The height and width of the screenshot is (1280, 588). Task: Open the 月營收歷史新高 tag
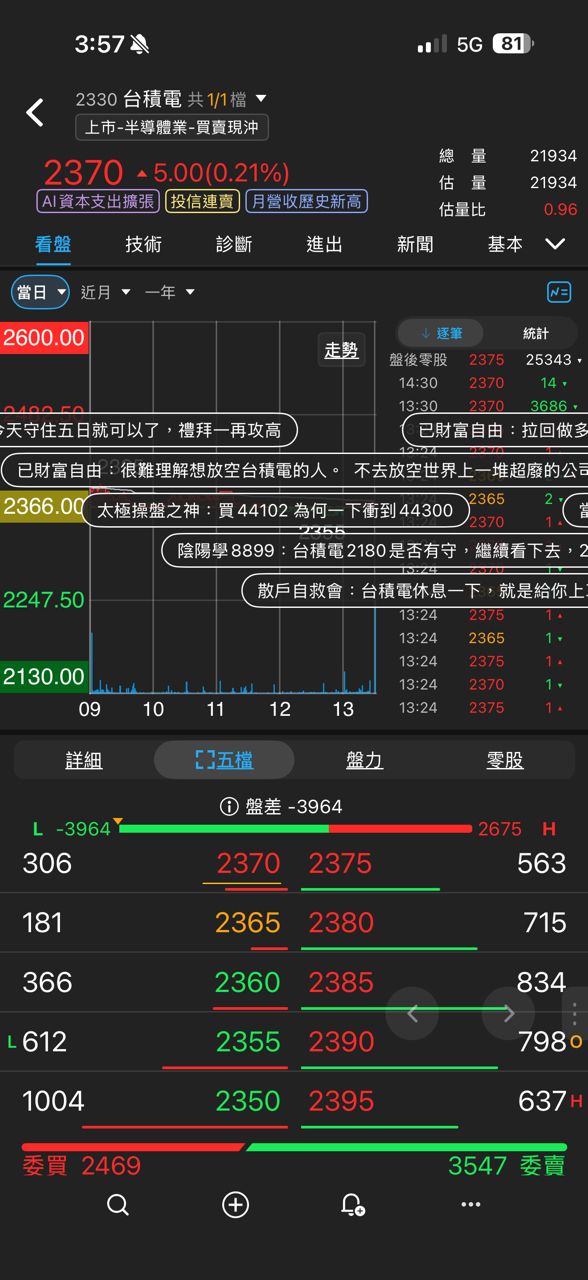coord(307,201)
